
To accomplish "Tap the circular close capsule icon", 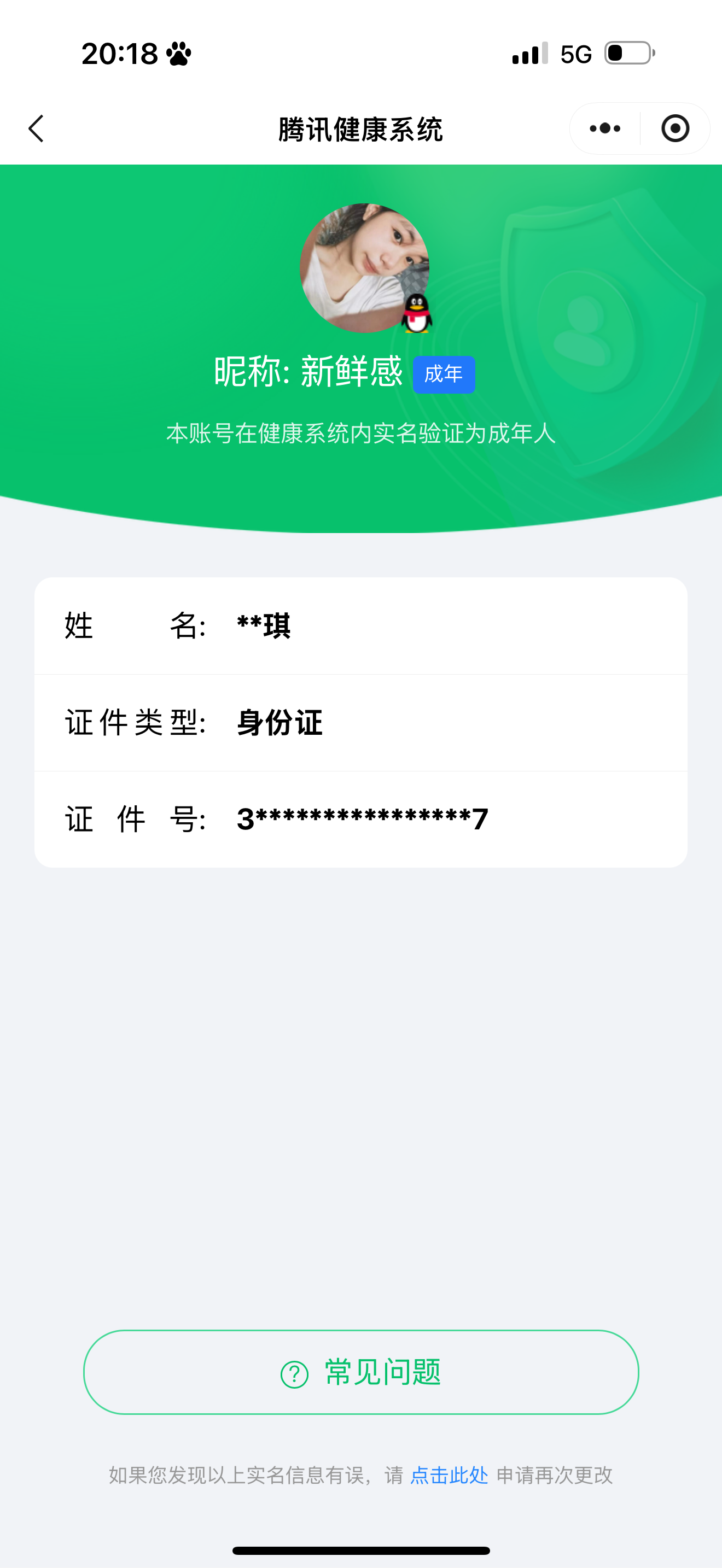I will coord(675,128).
